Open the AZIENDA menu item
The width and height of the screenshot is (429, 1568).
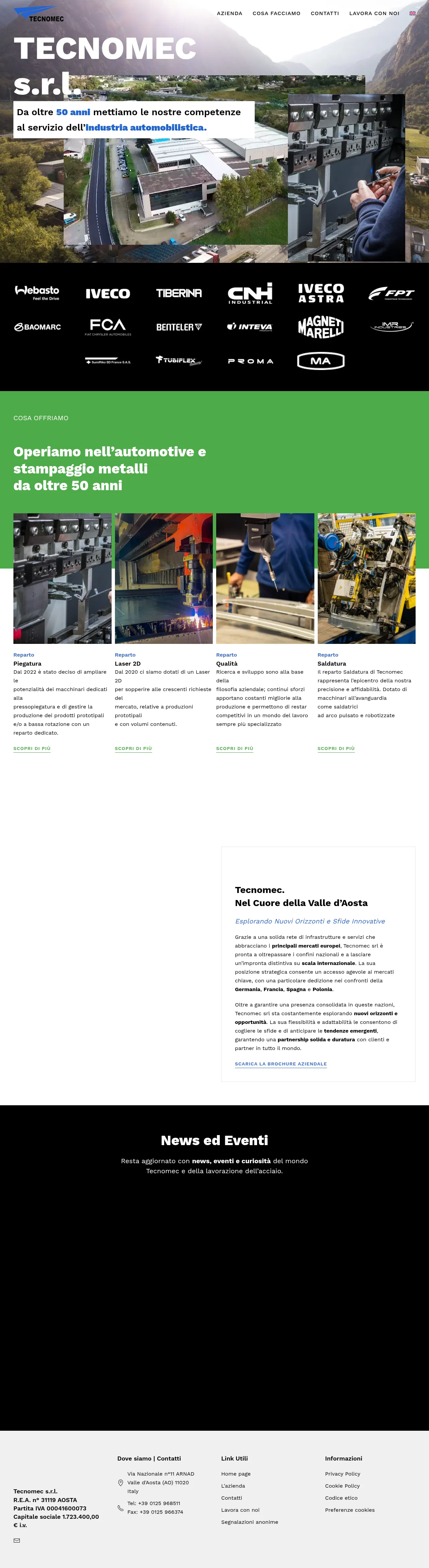(x=229, y=13)
